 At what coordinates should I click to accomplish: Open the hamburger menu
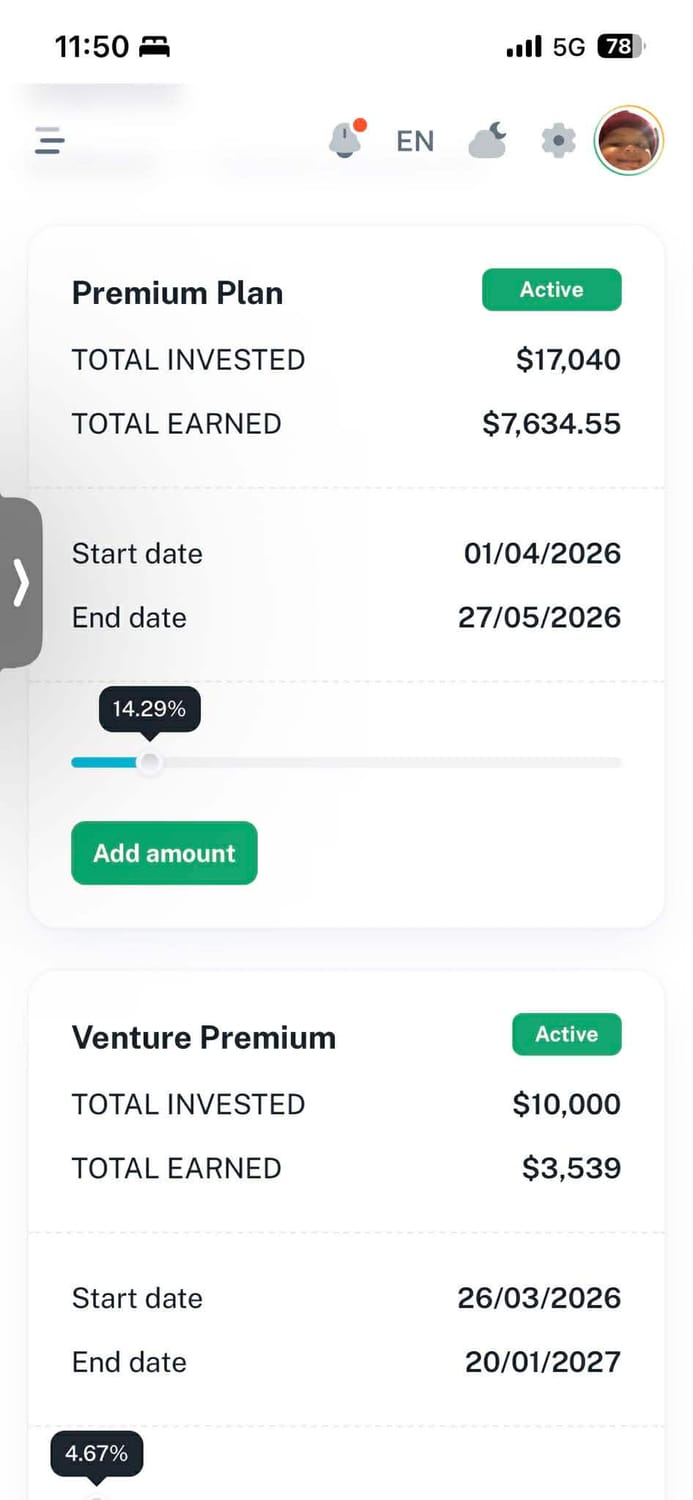[50, 141]
